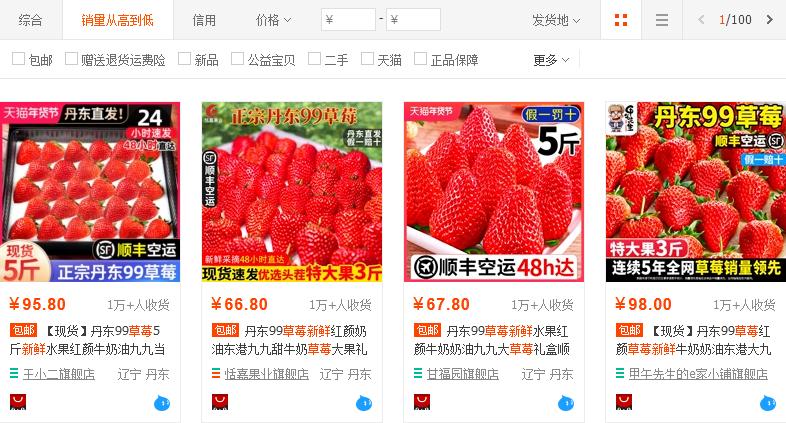Viewport: 786px width, 423px height.
Task: Switch to grid view layout
Action: click(621, 20)
